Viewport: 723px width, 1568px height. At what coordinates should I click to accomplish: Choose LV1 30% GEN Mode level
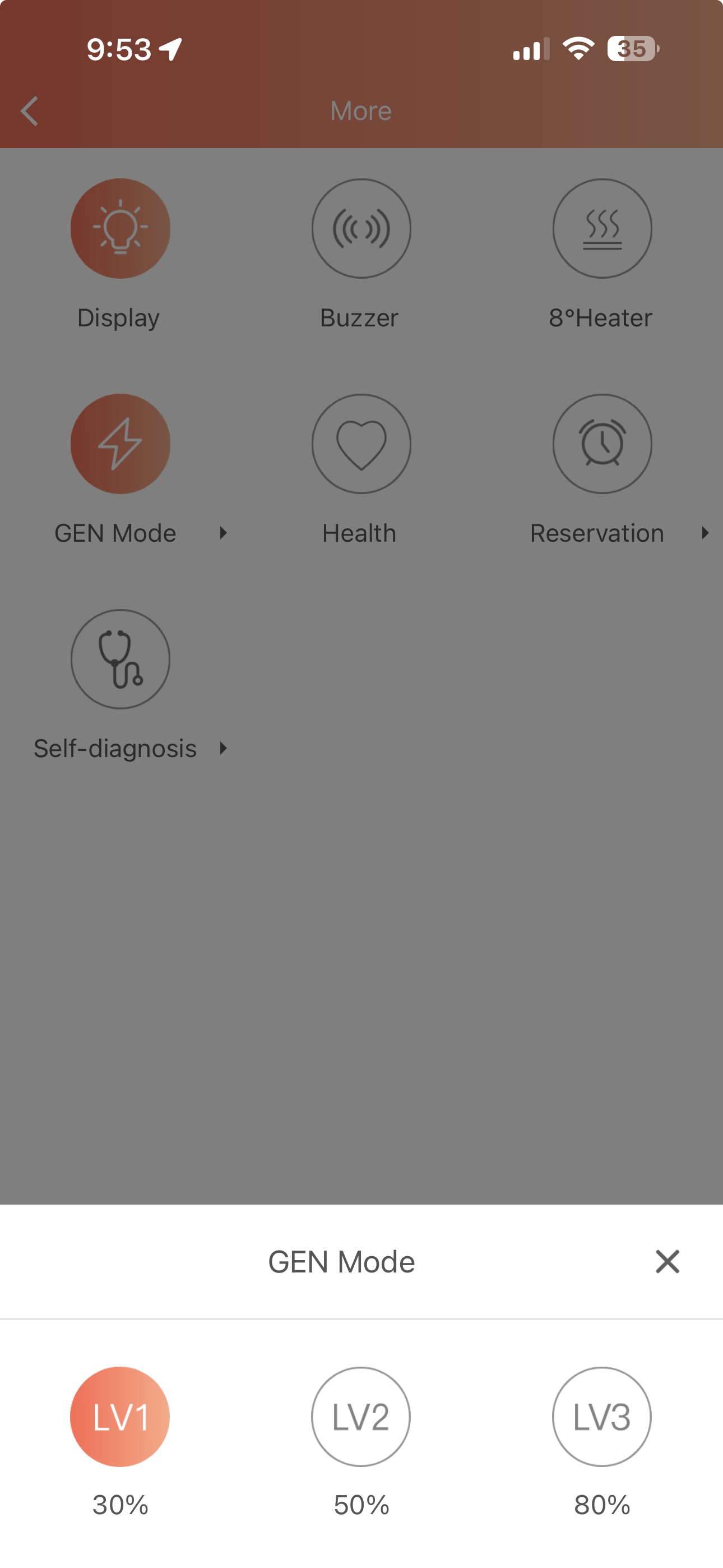[x=120, y=1417]
